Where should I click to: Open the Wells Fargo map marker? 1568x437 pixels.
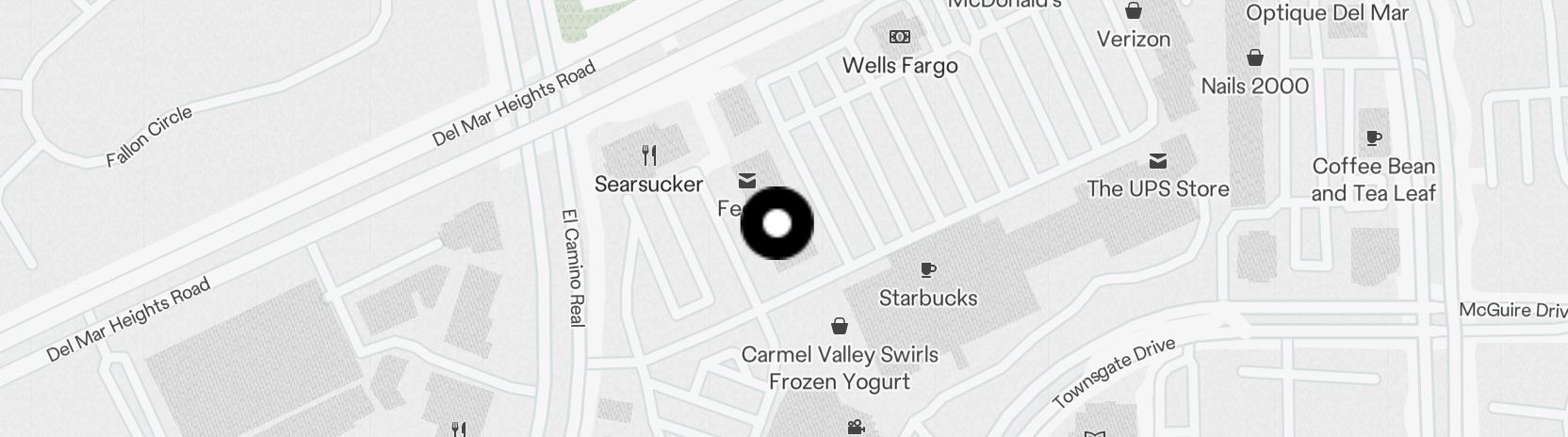click(900, 38)
